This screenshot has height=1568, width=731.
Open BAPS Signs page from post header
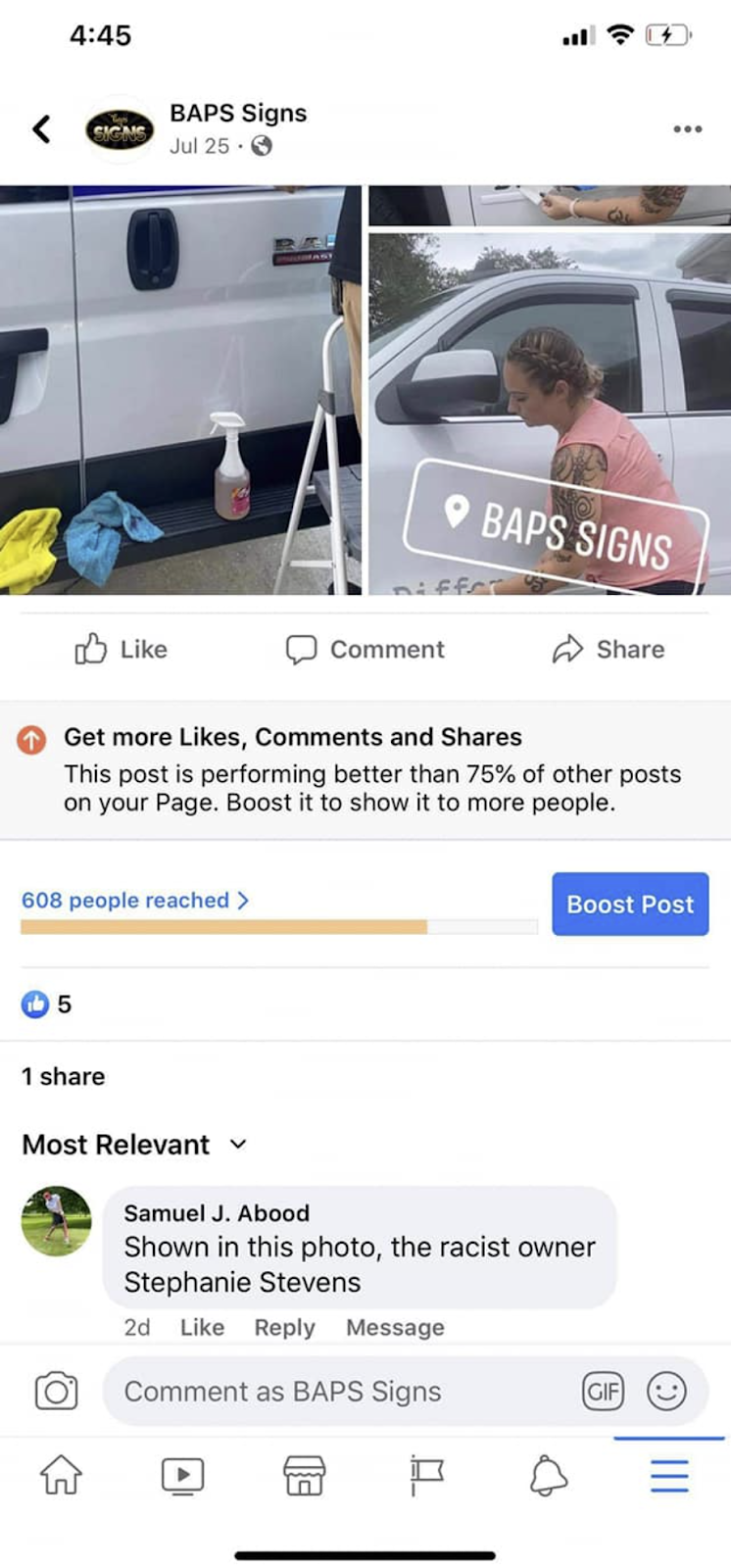[238, 114]
